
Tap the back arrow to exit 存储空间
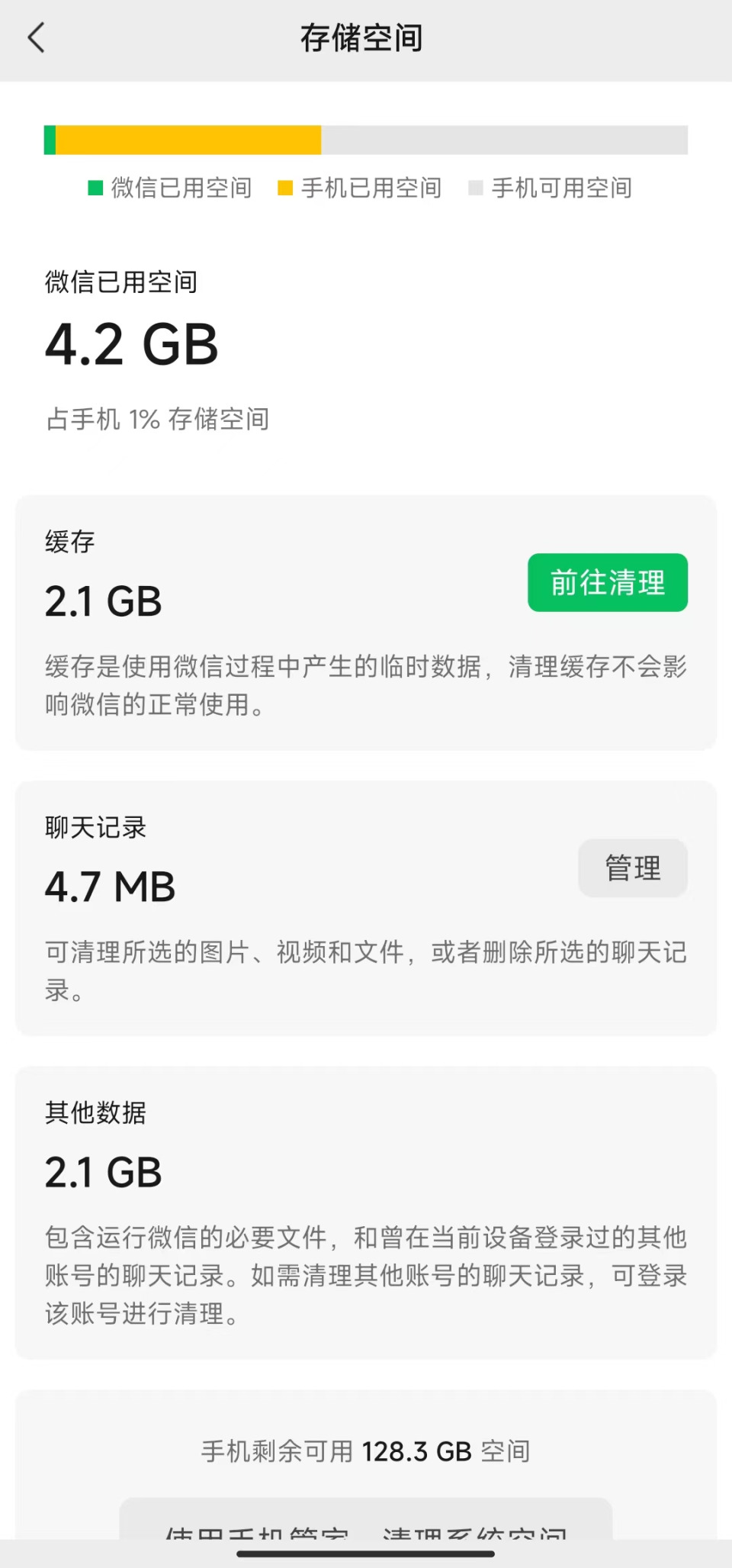[37, 37]
